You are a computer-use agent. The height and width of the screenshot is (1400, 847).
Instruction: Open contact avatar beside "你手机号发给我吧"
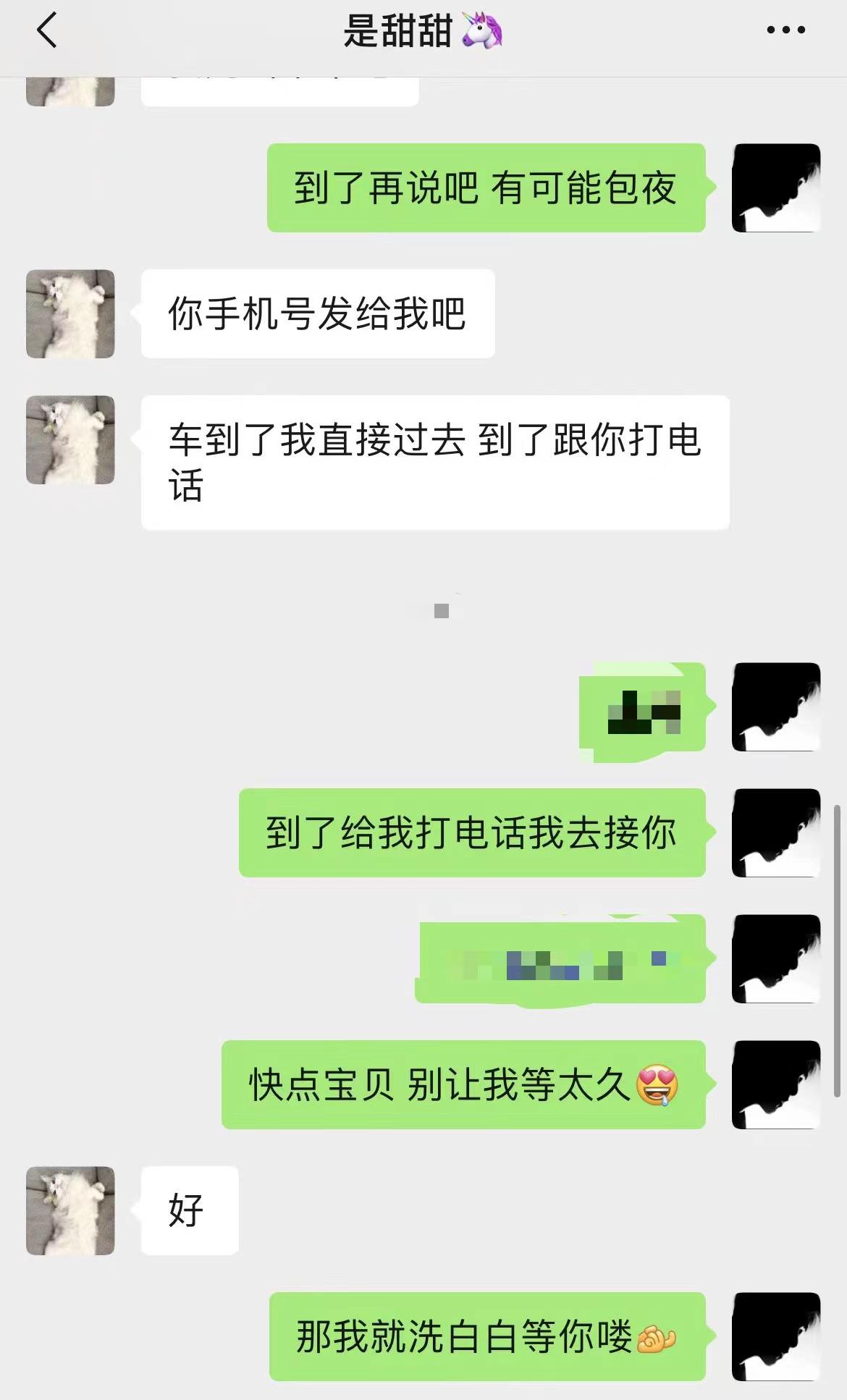(70, 314)
